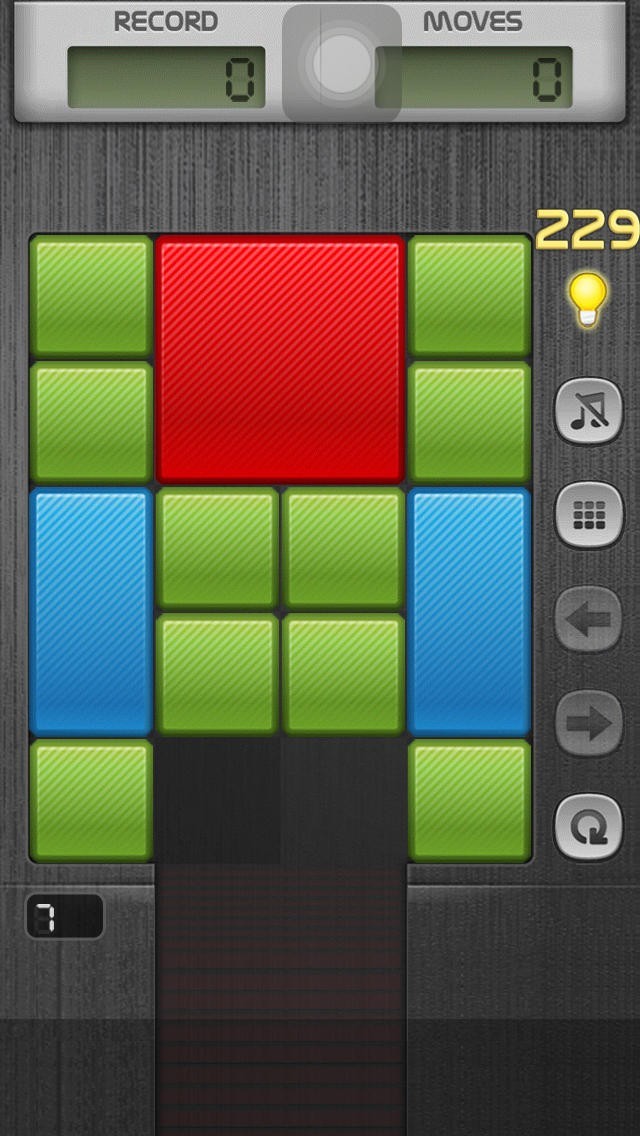
Task: Toggle the music mute button
Action: pyautogui.click(x=589, y=411)
